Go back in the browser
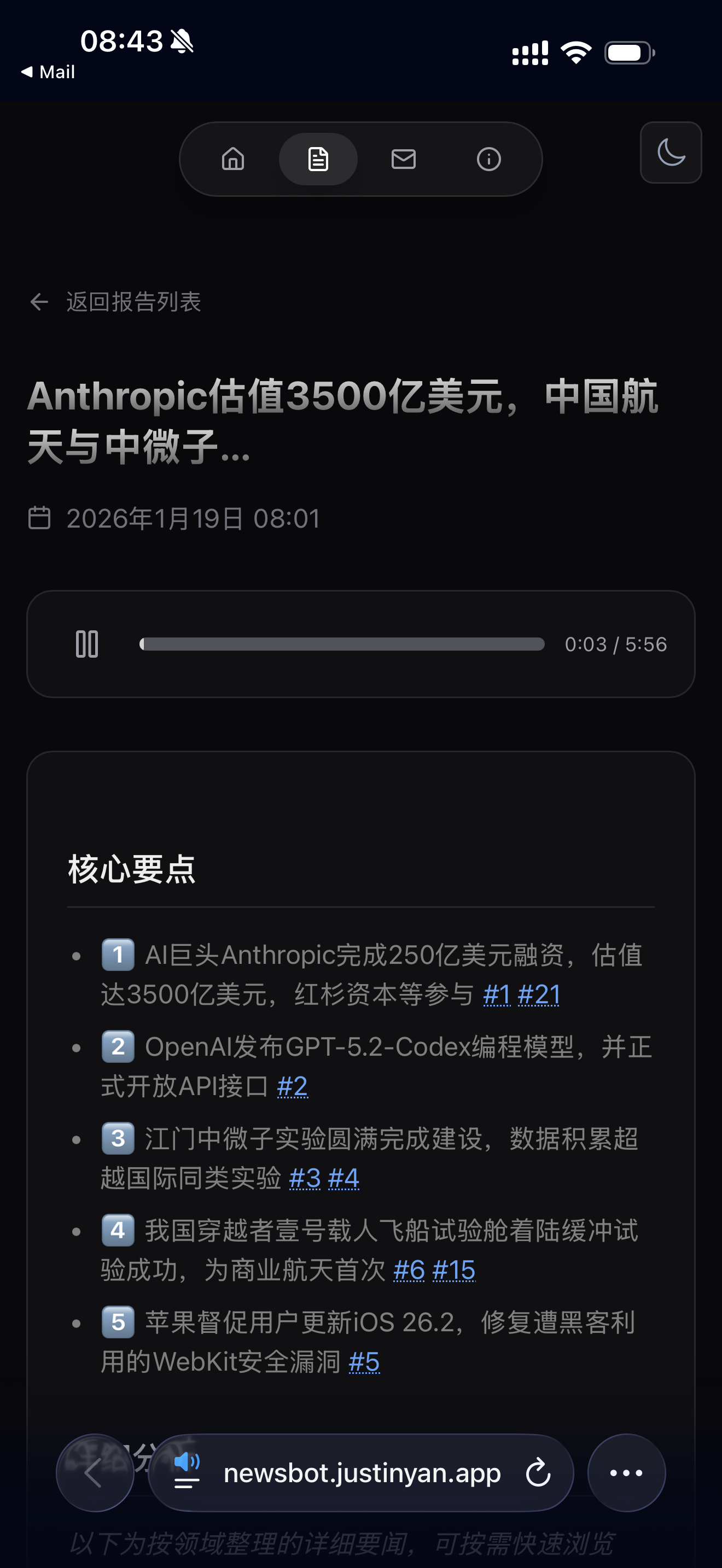This screenshot has height=1568, width=722. click(95, 1473)
